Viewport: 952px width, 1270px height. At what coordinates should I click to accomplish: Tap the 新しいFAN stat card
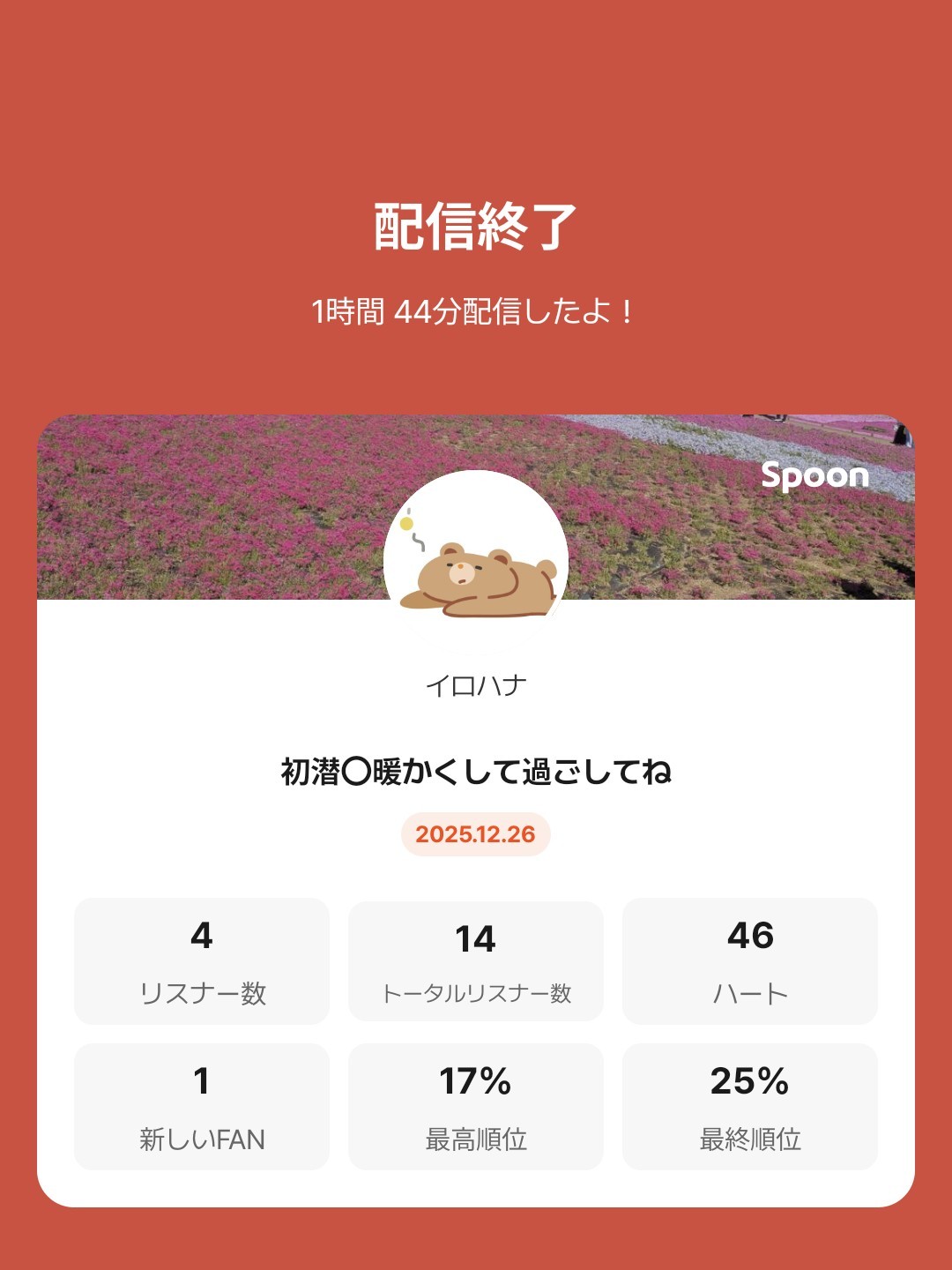(204, 1104)
